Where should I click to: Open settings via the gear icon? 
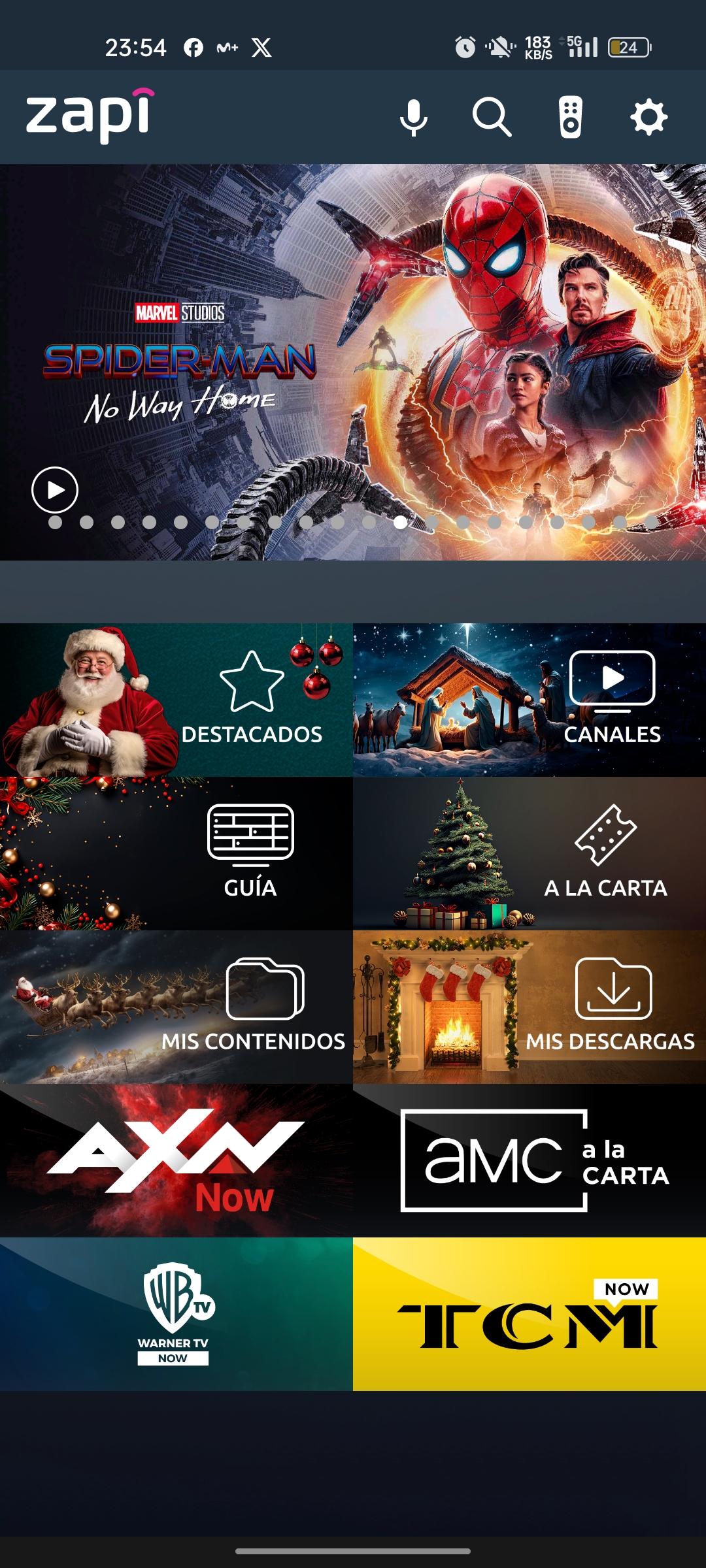(648, 118)
